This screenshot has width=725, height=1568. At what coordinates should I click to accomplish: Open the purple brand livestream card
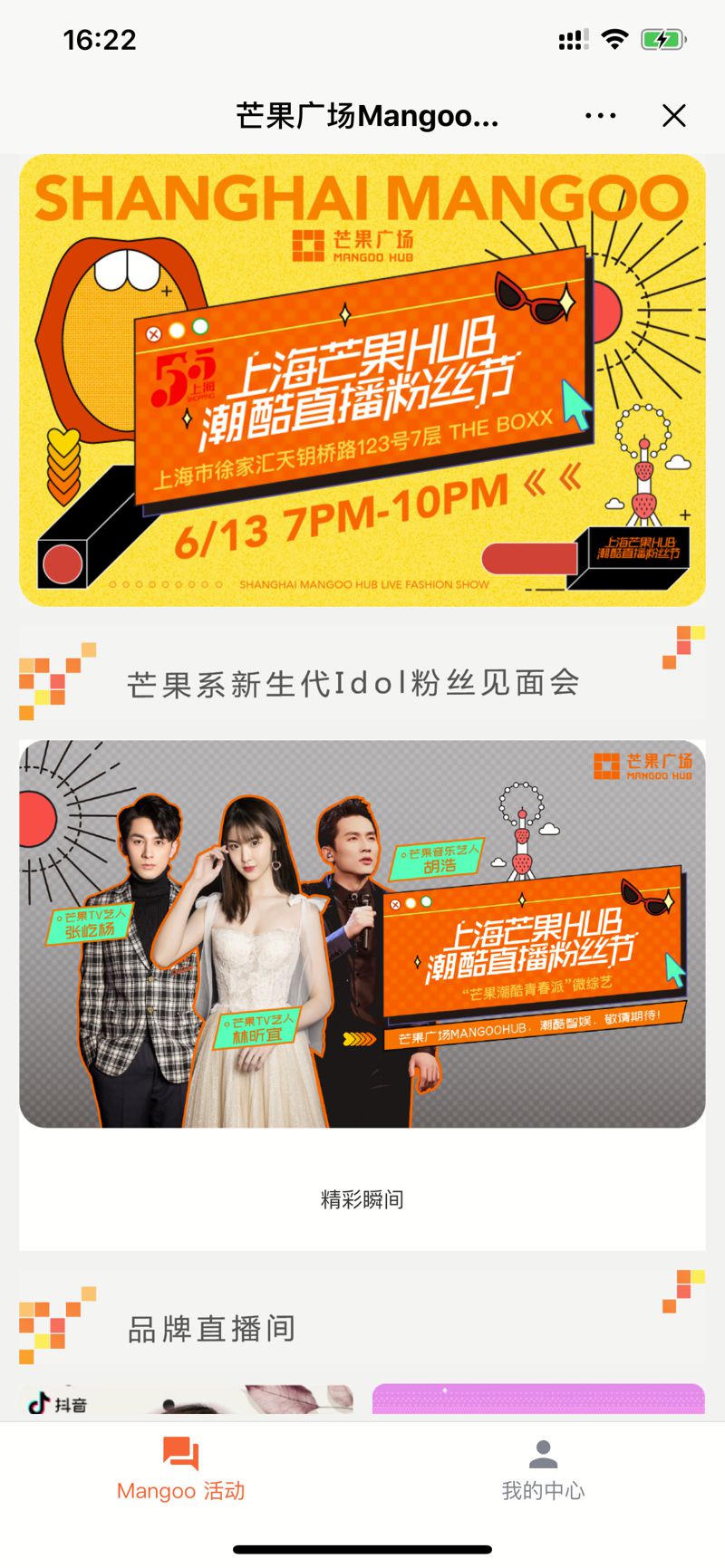(x=538, y=1400)
